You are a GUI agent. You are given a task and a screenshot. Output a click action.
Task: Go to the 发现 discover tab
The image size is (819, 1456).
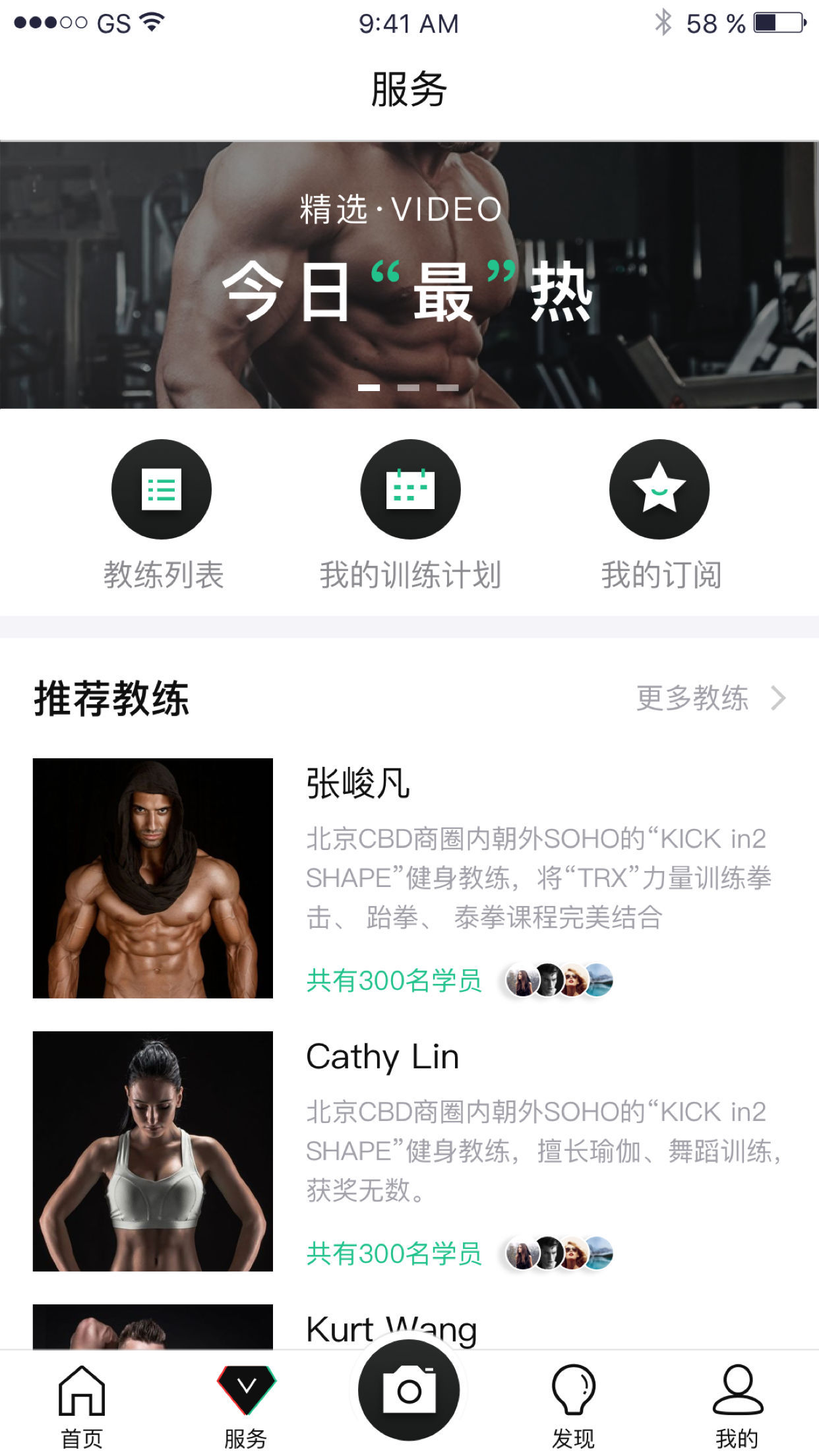coord(573,1406)
